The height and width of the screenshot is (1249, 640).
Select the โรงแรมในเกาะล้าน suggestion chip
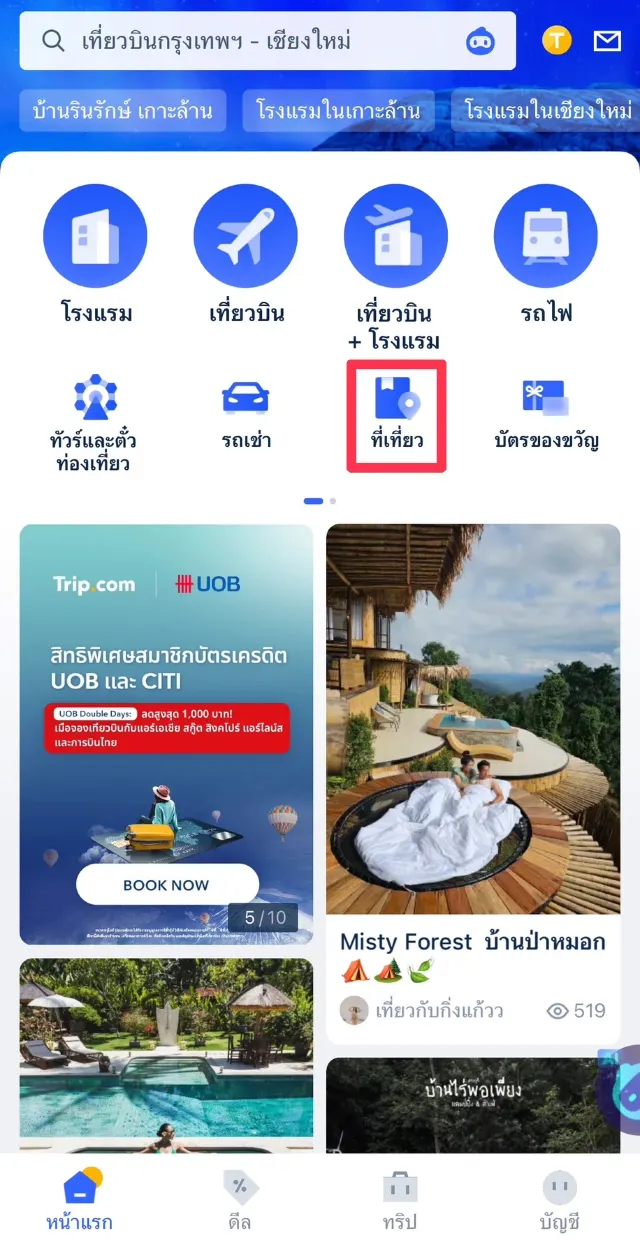point(338,110)
